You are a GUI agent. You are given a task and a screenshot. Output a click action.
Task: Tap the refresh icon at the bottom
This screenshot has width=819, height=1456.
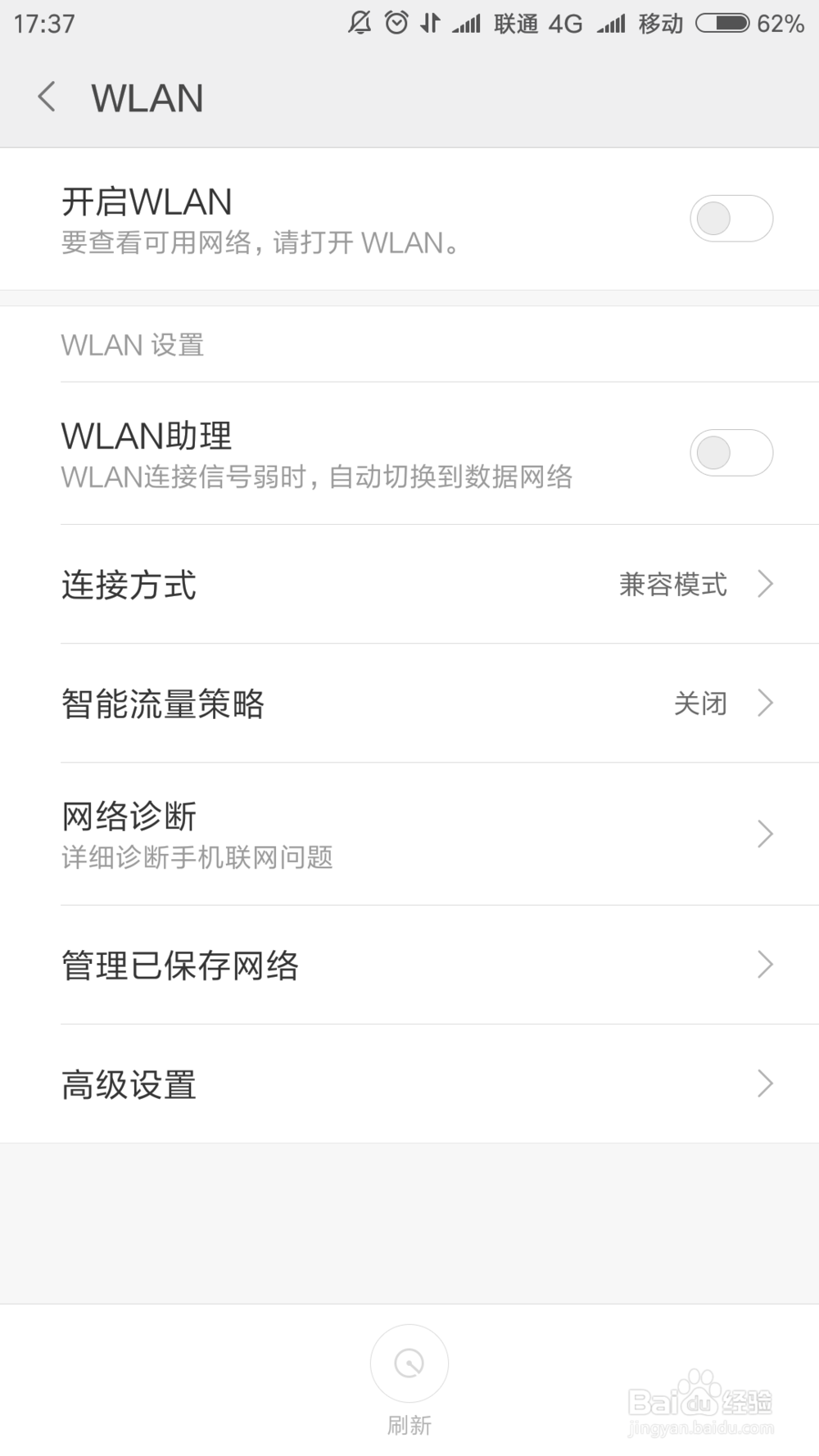409,1362
